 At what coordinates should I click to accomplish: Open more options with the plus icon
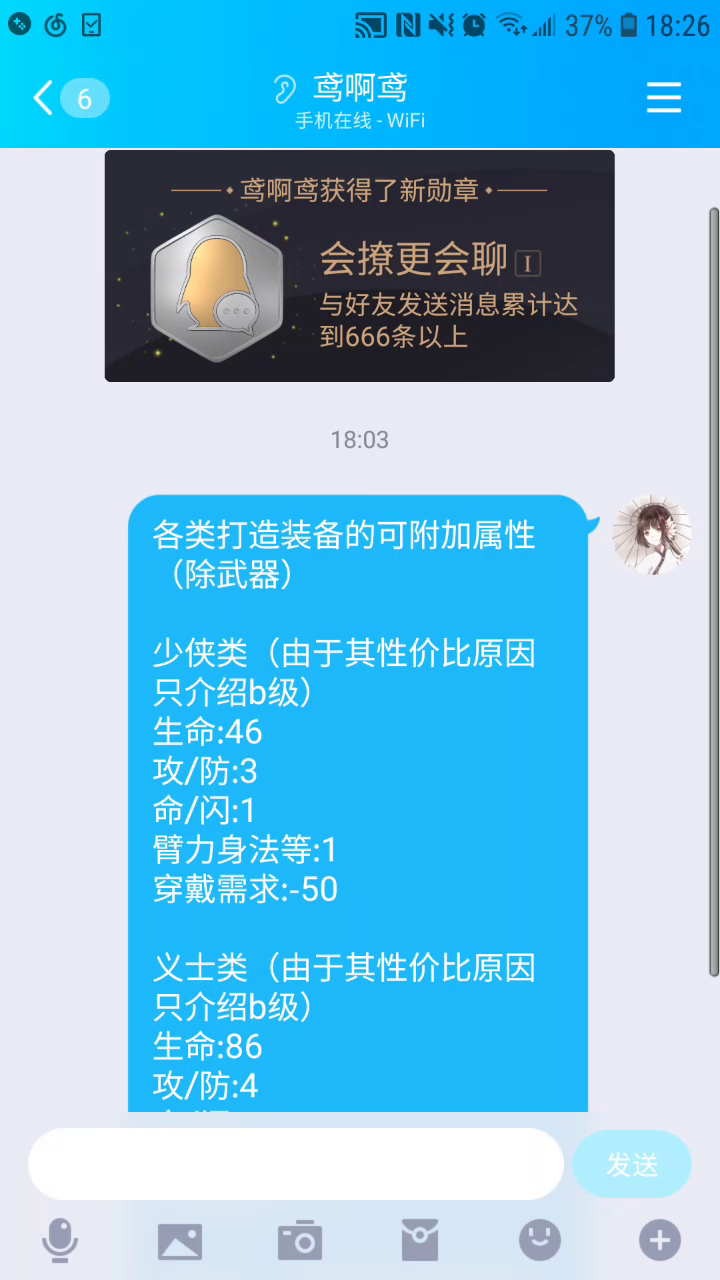click(660, 1241)
